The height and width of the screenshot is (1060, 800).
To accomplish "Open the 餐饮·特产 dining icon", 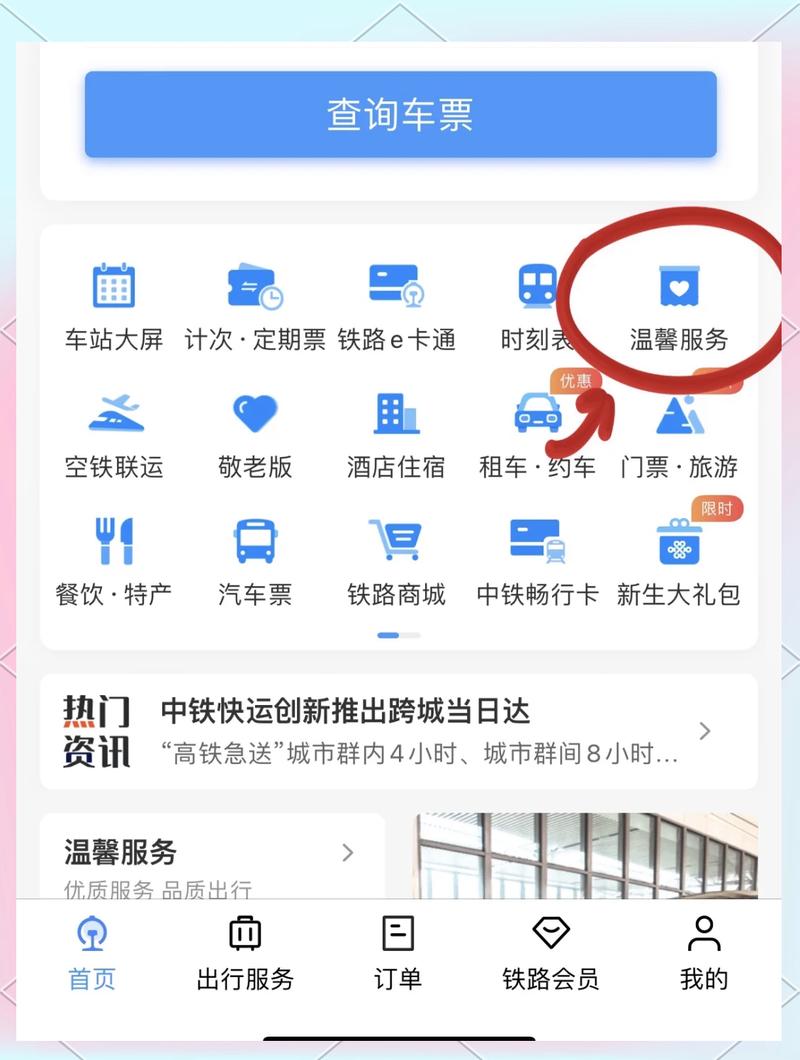I will tap(113, 541).
